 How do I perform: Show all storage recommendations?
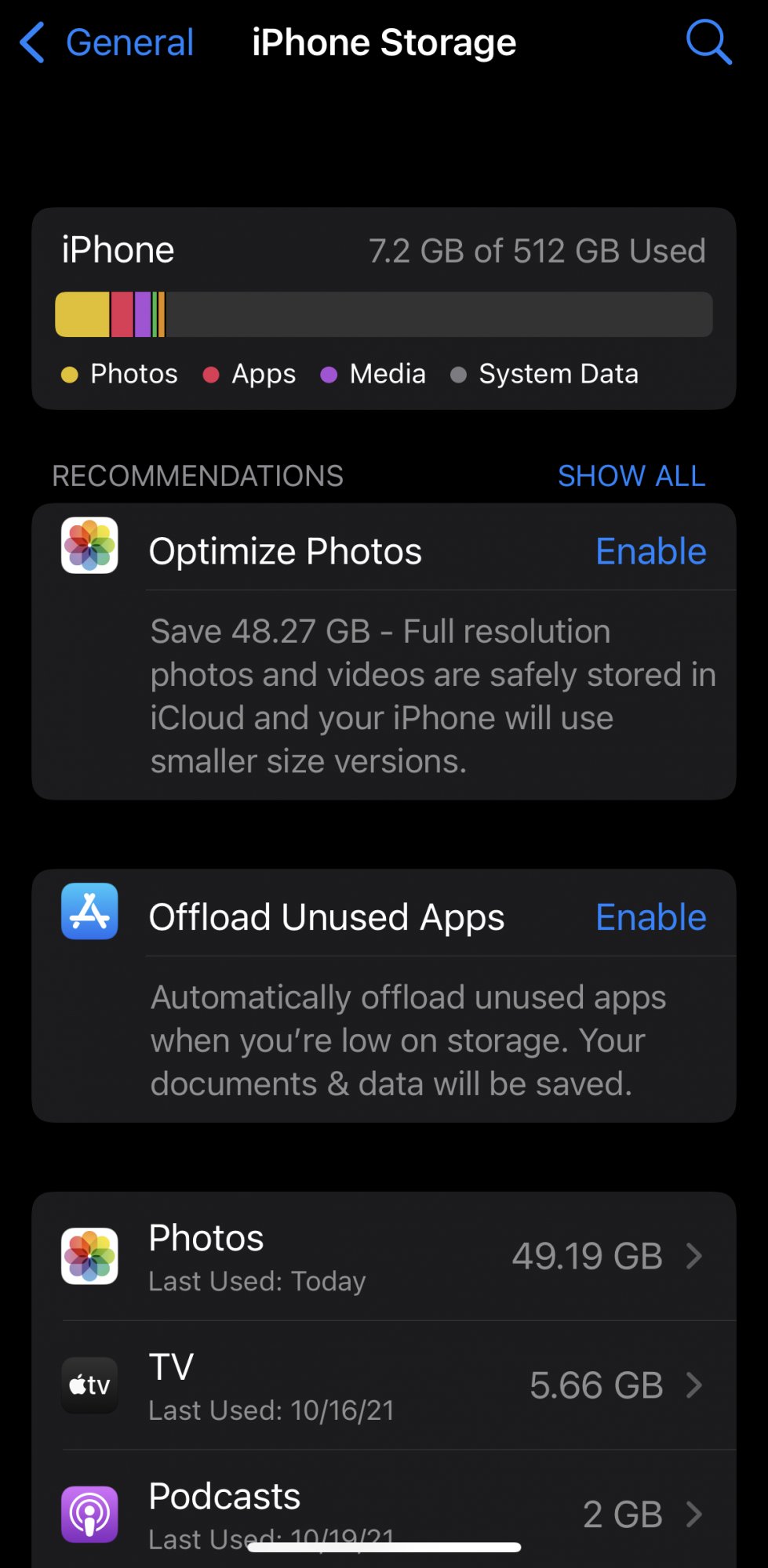pos(631,476)
